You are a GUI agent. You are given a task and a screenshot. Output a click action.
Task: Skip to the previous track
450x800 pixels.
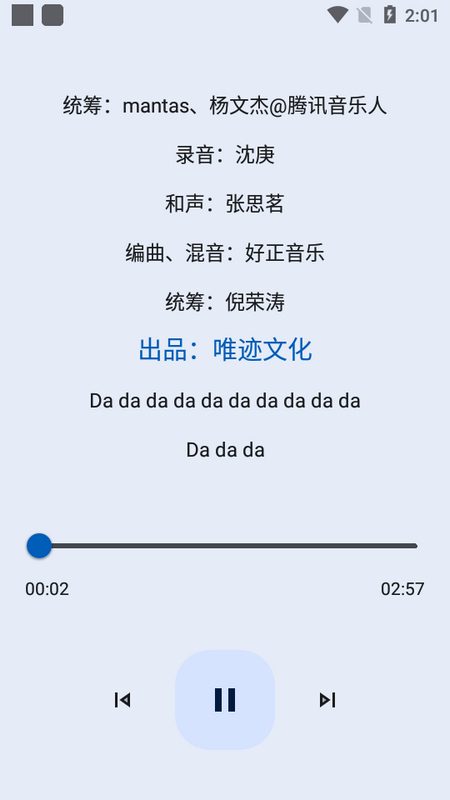point(122,700)
